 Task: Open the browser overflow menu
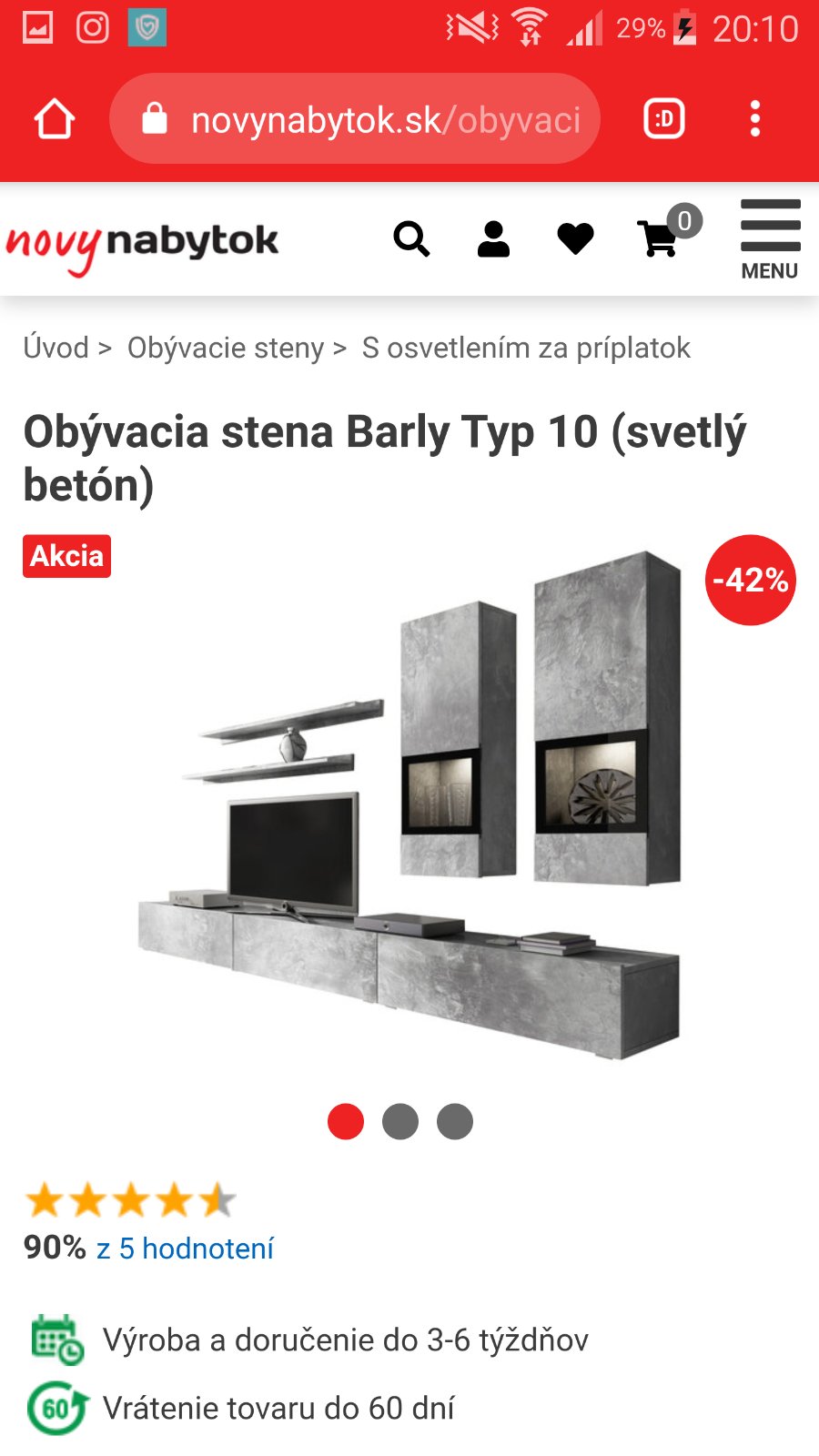pos(754,119)
